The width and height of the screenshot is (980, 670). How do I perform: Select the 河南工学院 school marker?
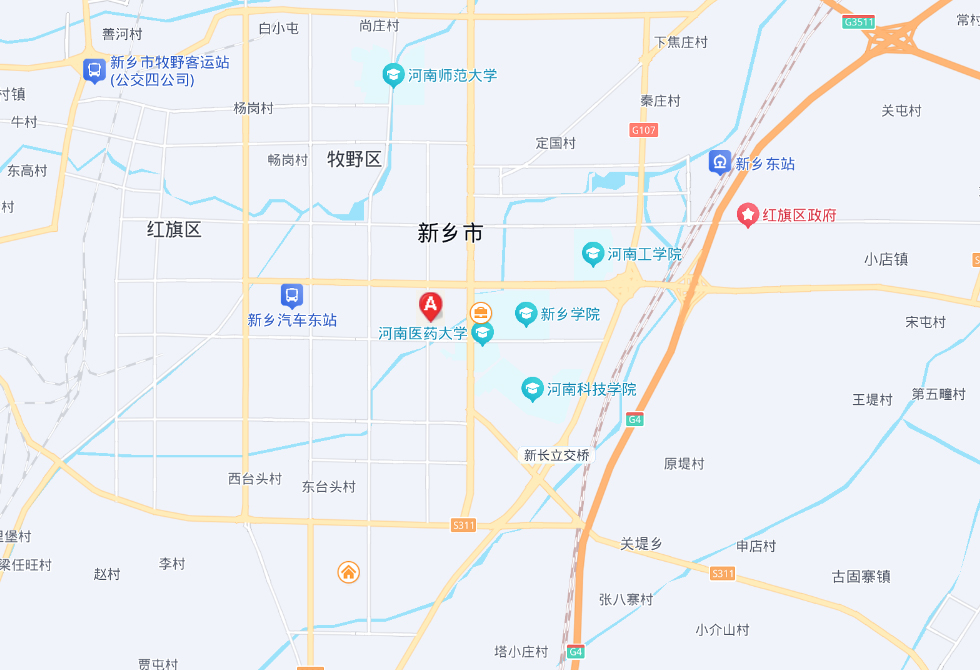(592, 254)
